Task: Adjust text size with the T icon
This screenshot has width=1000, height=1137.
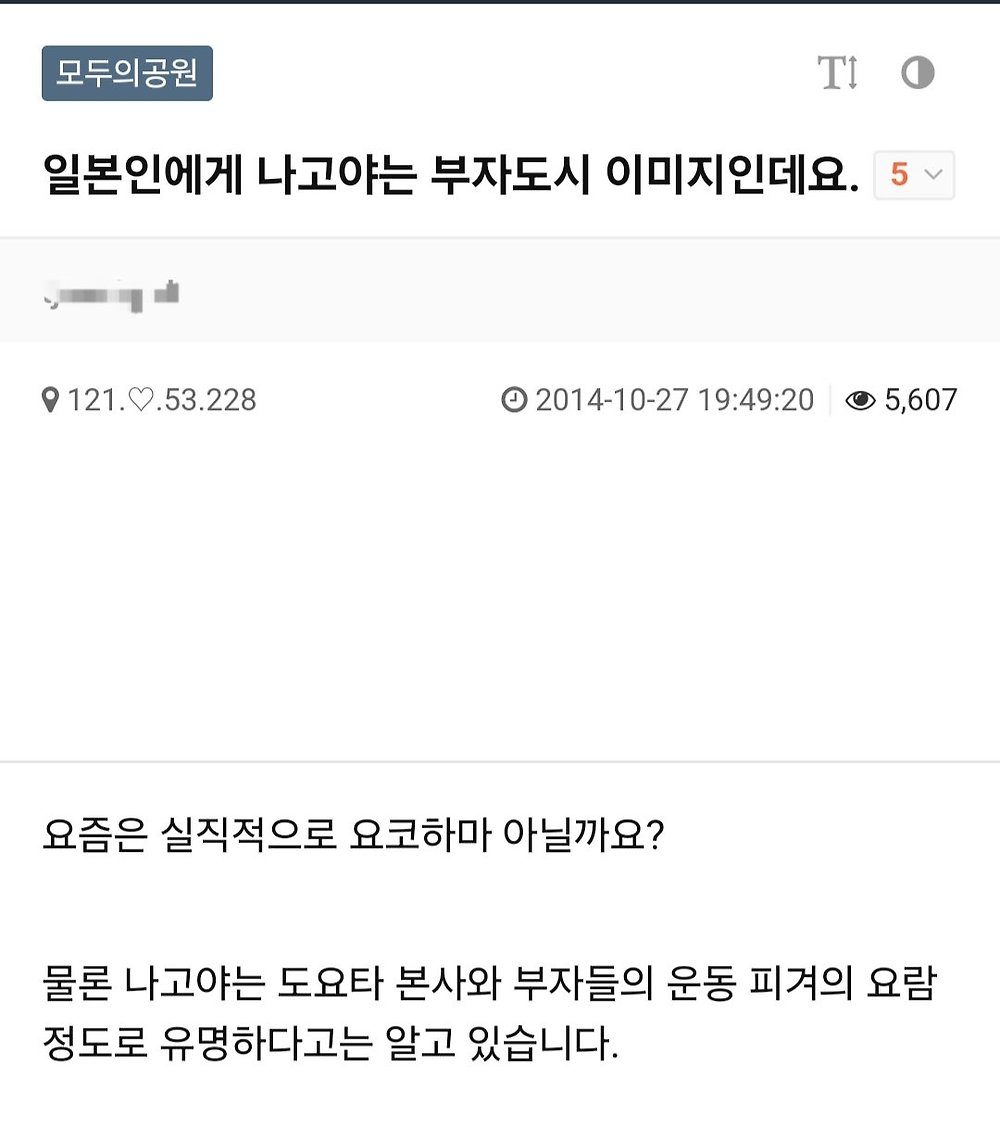Action: click(837, 73)
